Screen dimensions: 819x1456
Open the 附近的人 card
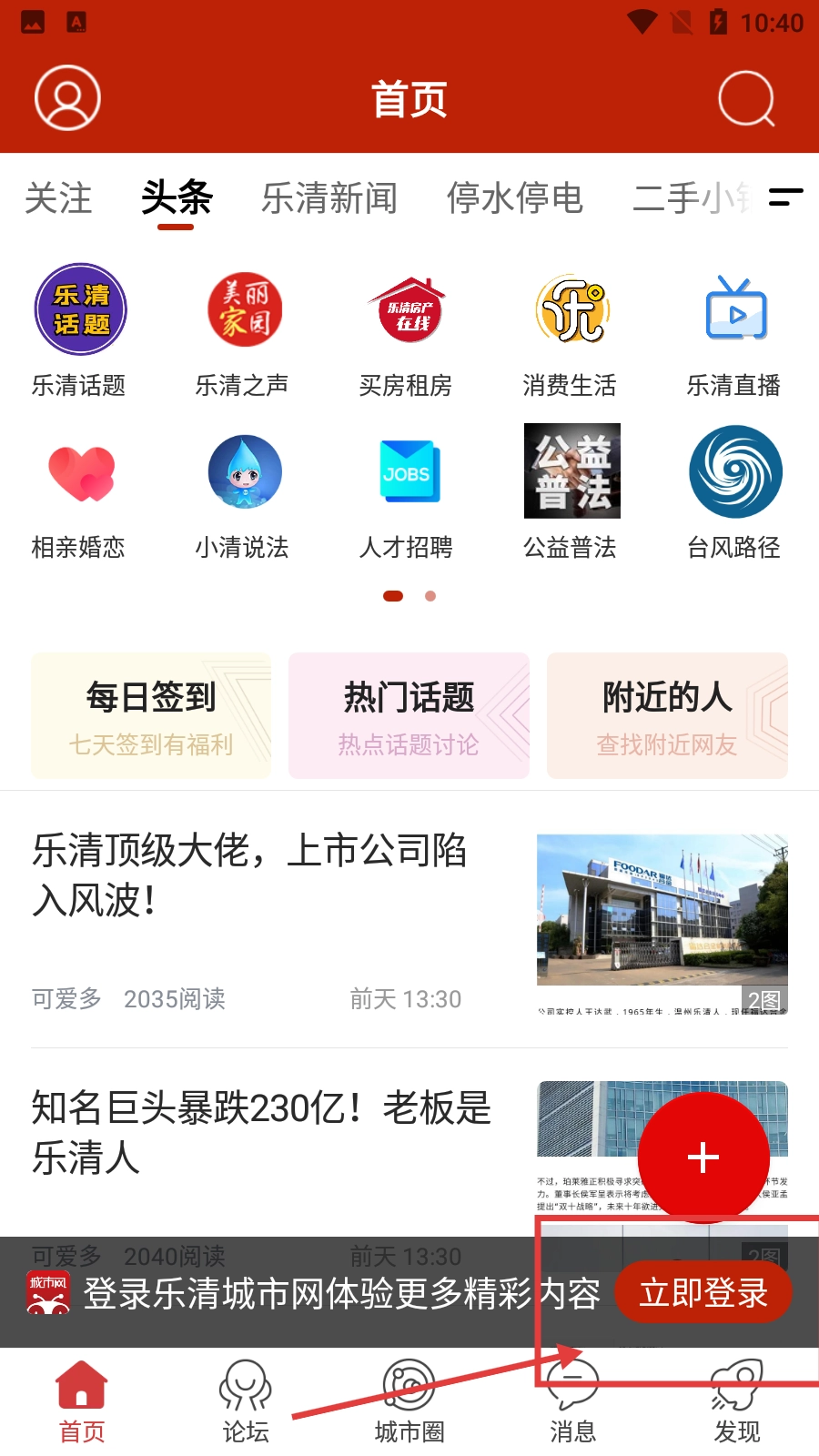[x=667, y=716]
